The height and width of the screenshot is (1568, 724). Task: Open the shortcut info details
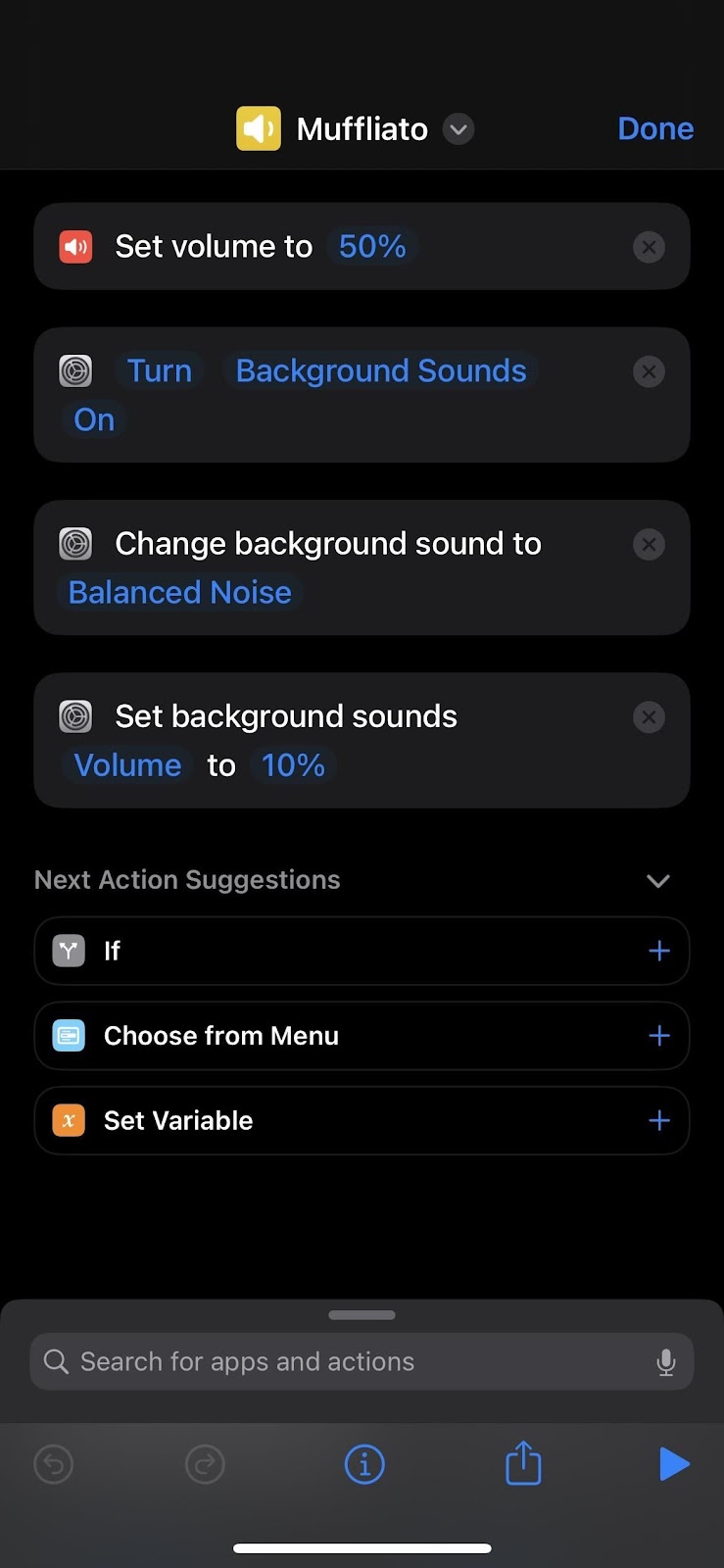364,1464
